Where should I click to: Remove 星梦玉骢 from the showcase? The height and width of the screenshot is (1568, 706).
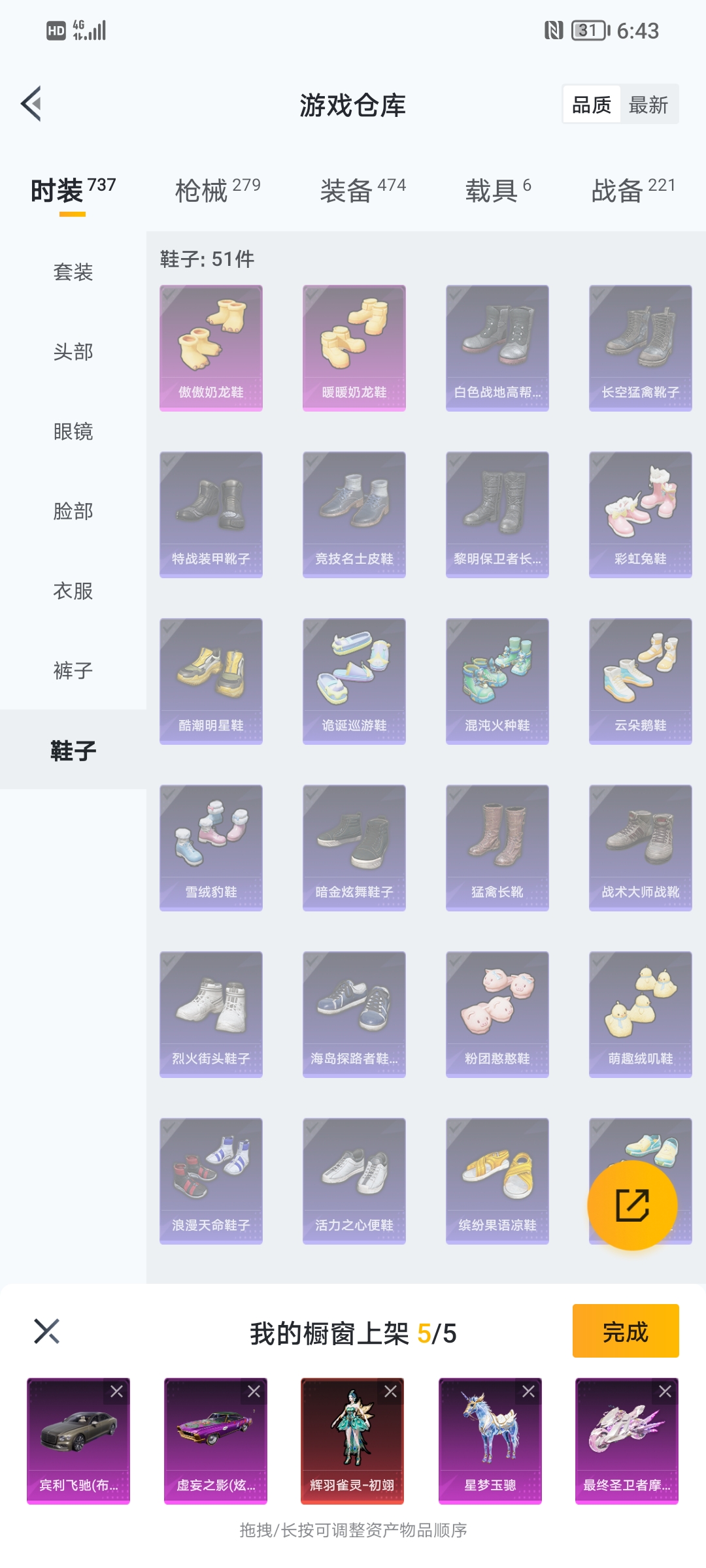pos(528,1392)
